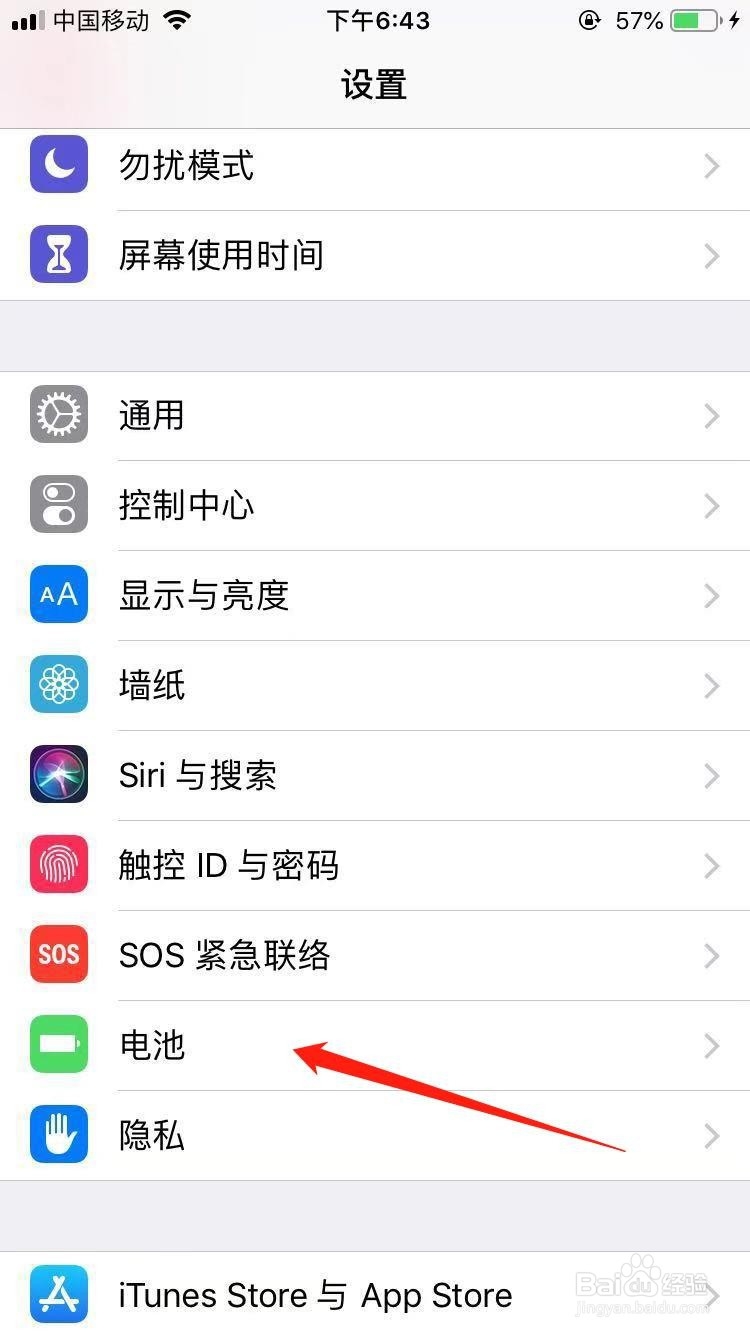Viewport: 750px width, 1334px height.
Task: Tap the iTunes Store star icon
Action: 58,1294
